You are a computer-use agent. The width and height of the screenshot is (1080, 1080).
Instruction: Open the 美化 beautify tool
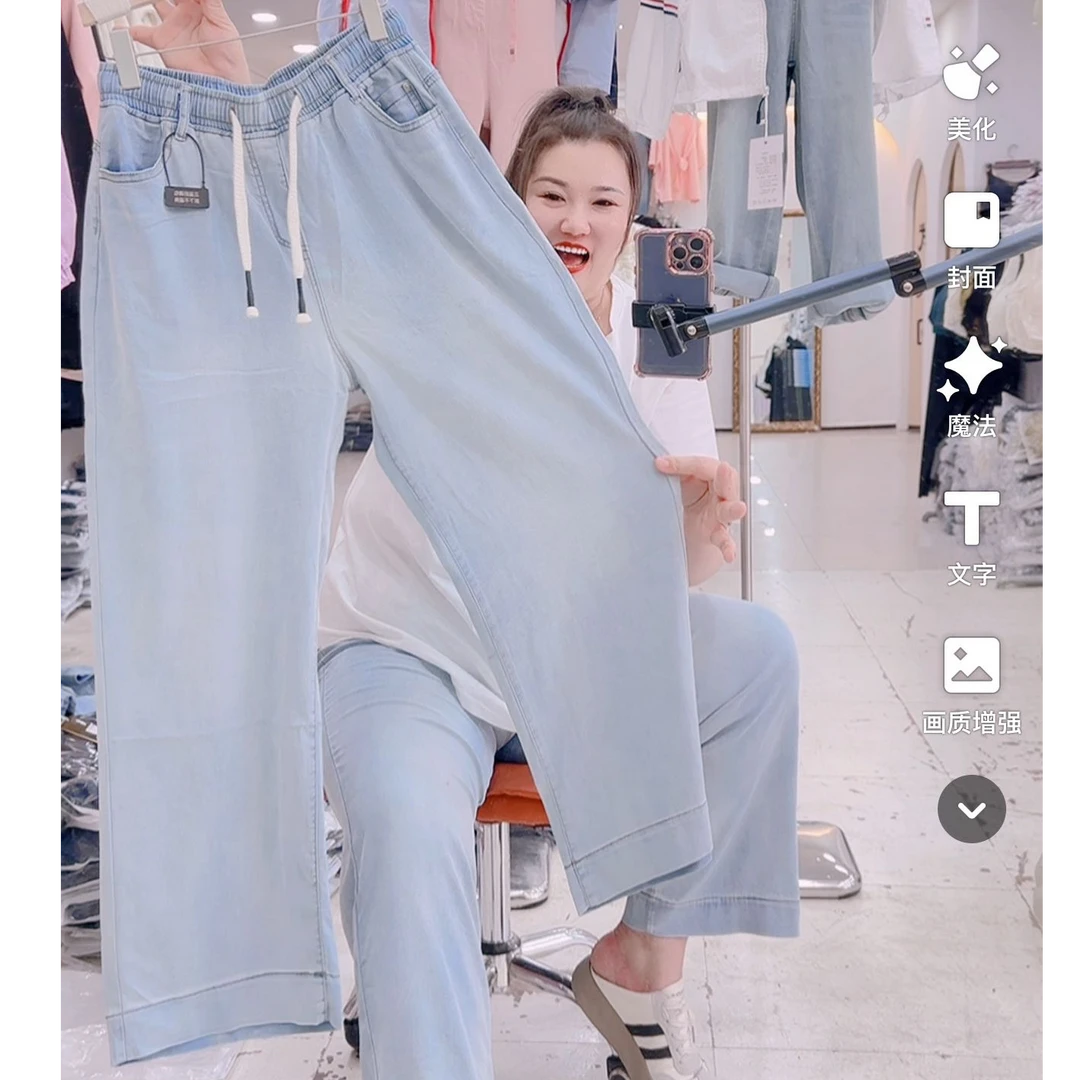click(x=971, y=75)
